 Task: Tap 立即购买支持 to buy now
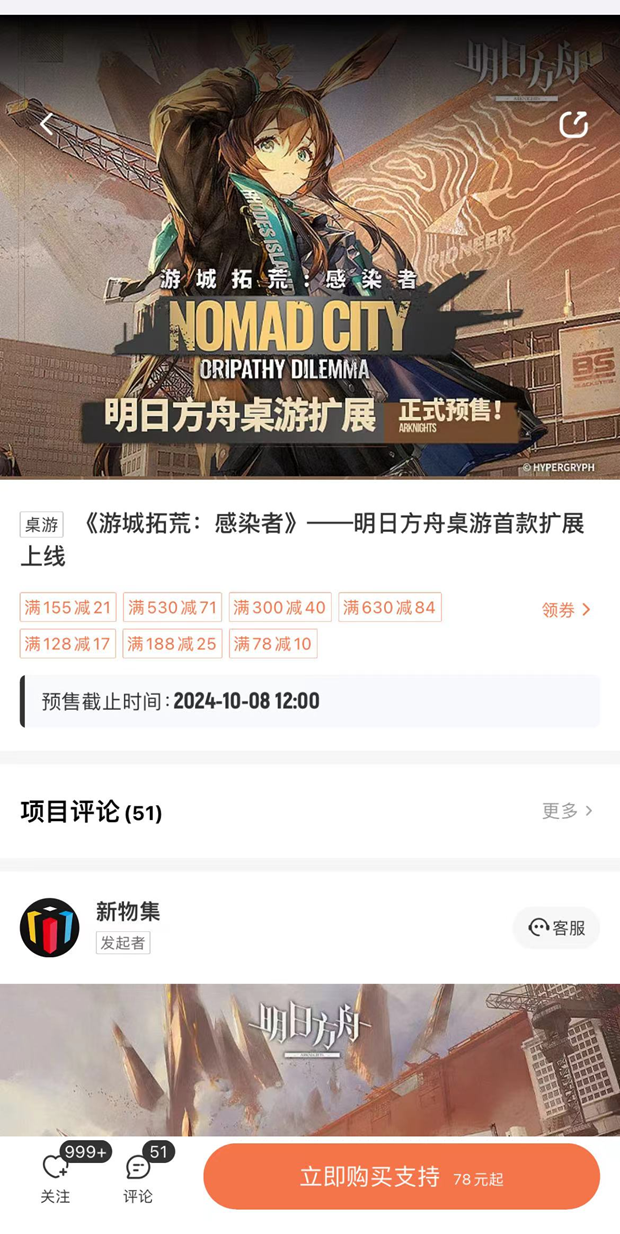(401, 1177)
